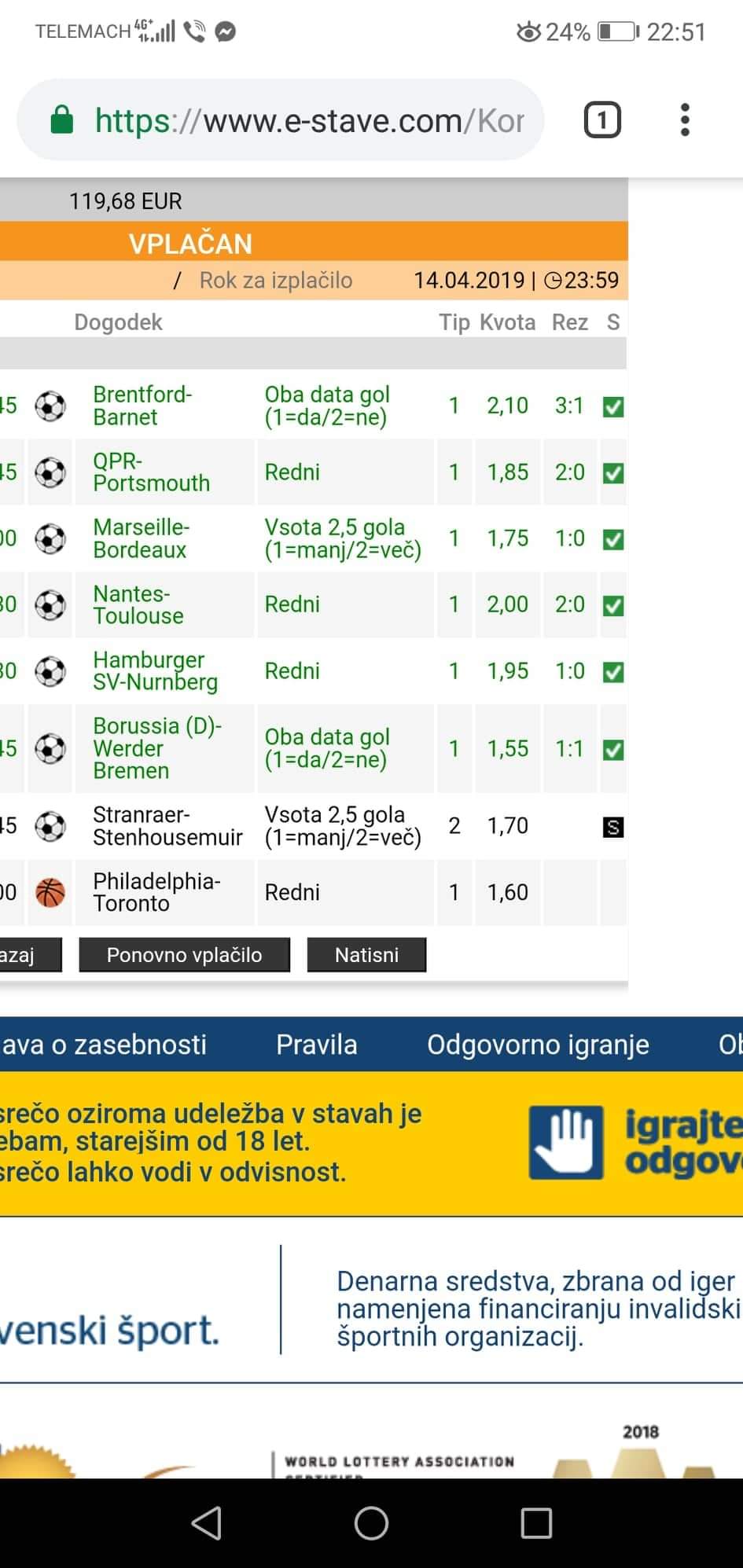
Task: Open the Hamburger SV-Nurnberg event link
Action: pyautogui.click(x=155, y=670)
